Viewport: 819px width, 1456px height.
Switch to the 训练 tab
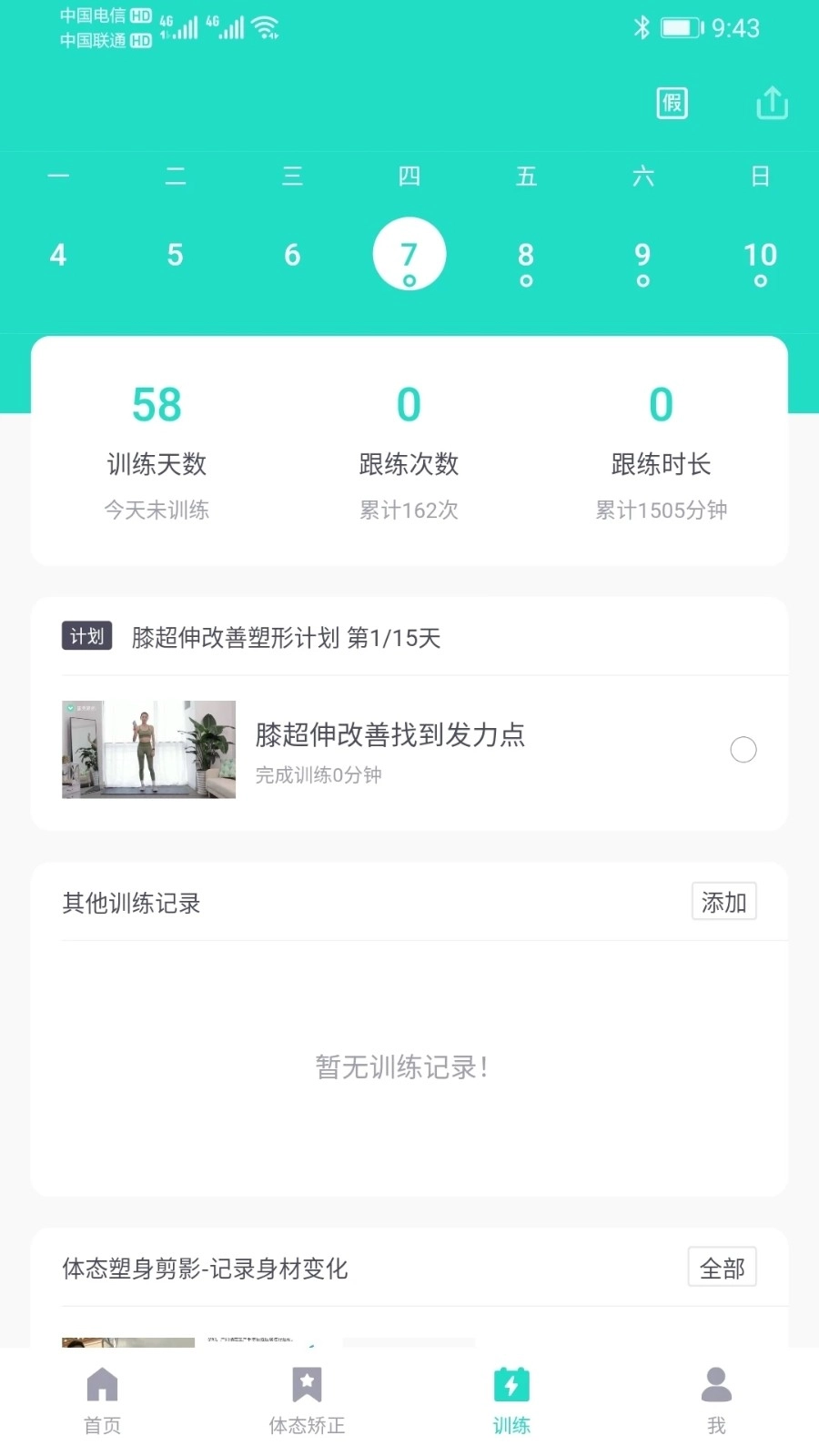(x=511, y=1401)
